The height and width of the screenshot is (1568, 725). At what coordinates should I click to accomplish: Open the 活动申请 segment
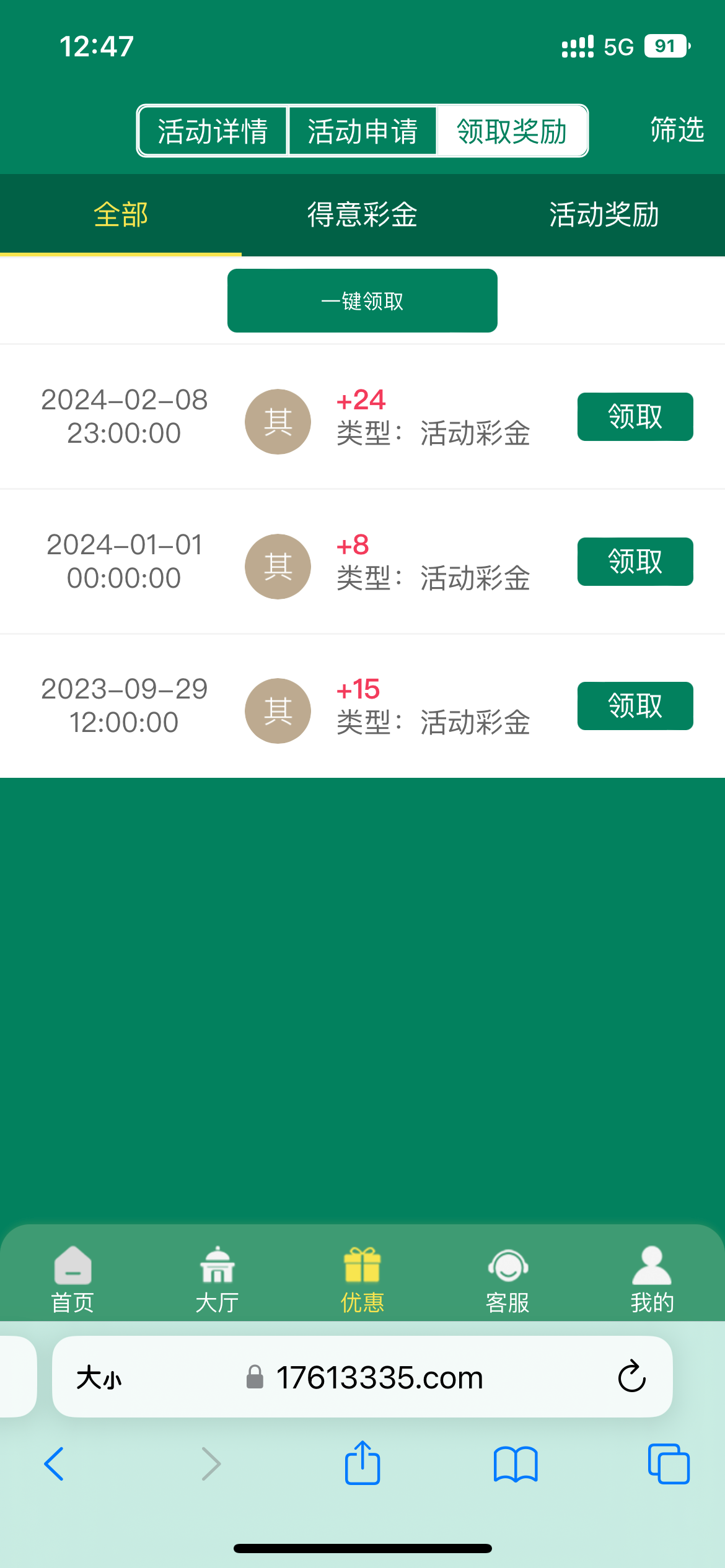362,131
